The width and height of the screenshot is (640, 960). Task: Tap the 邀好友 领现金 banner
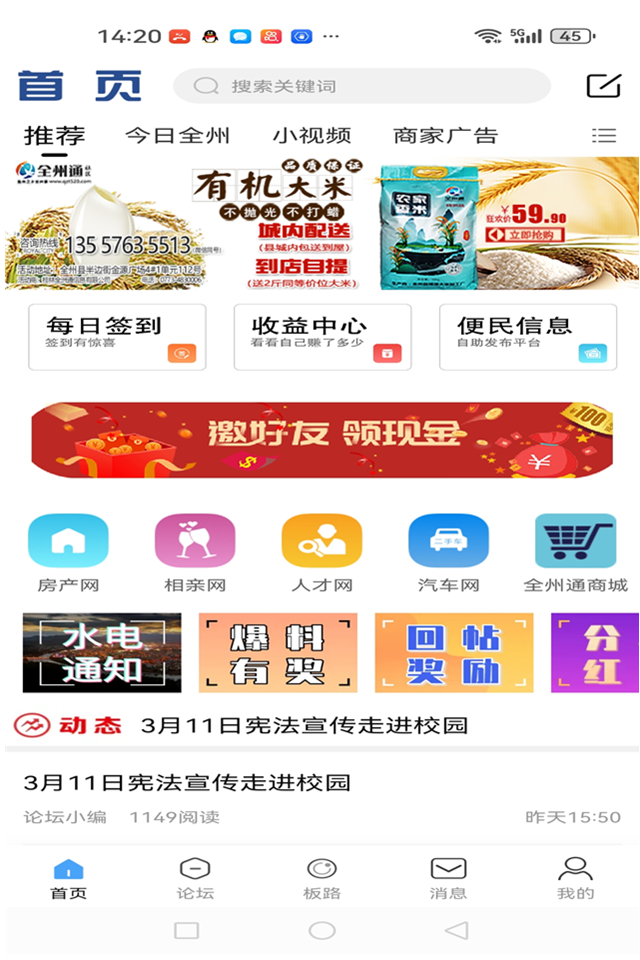[321, 439]
